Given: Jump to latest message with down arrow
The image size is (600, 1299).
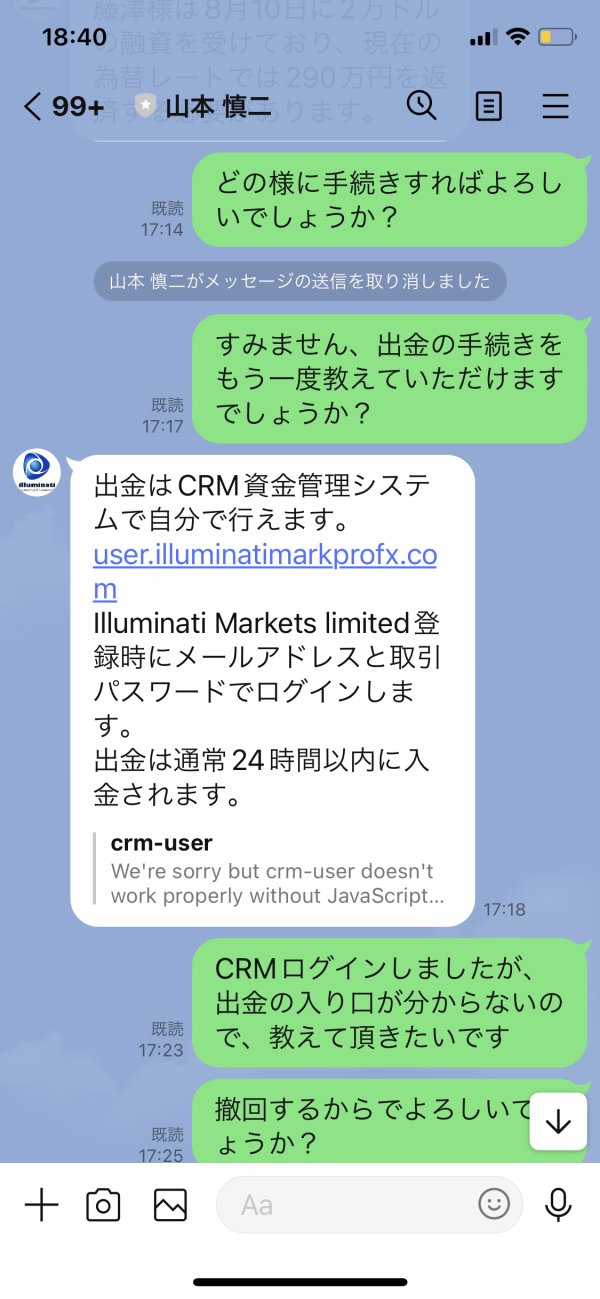Looking at the screenshot, I should point(558,1122).
